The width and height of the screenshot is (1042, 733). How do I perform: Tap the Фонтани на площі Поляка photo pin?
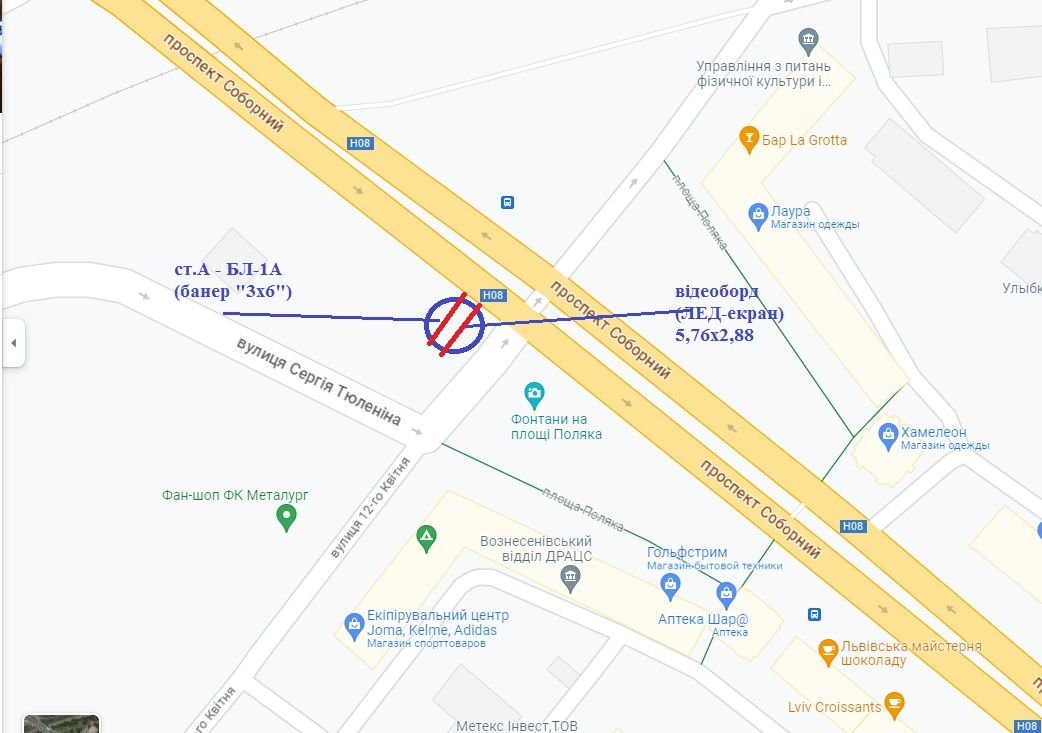[x=535, y=392]
